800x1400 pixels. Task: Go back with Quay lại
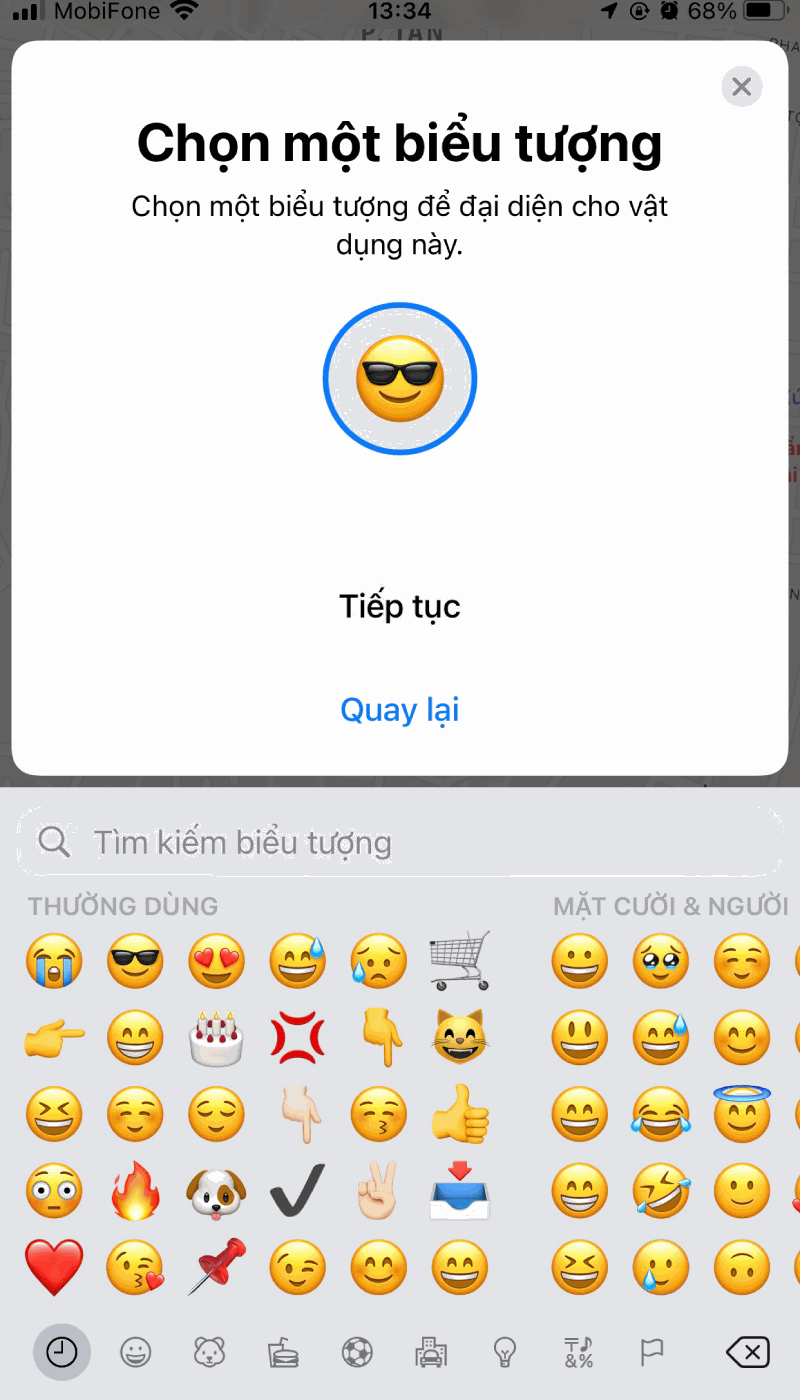click(x=400, y=710)
